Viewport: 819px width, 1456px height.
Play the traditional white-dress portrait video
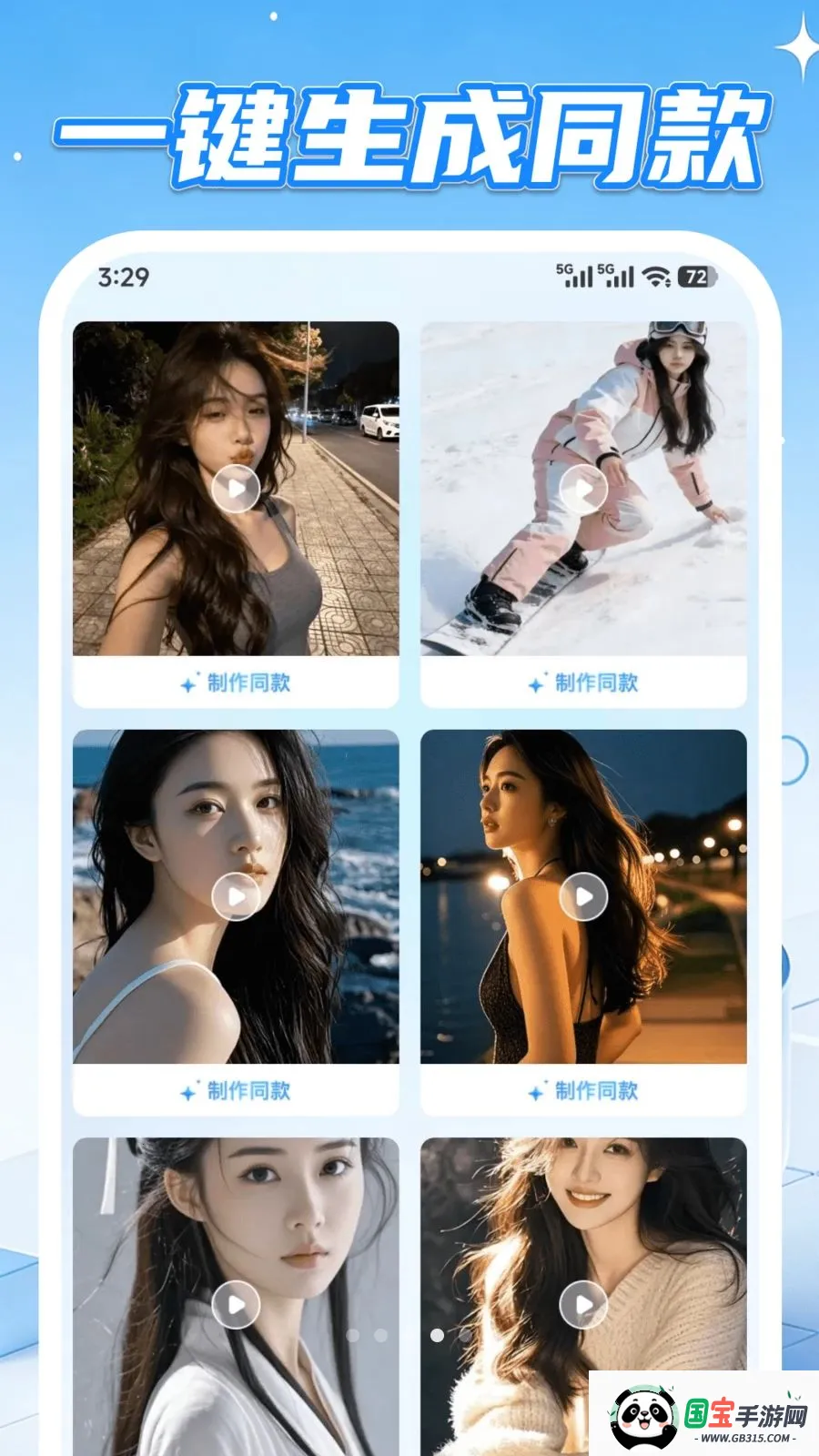237,1304
